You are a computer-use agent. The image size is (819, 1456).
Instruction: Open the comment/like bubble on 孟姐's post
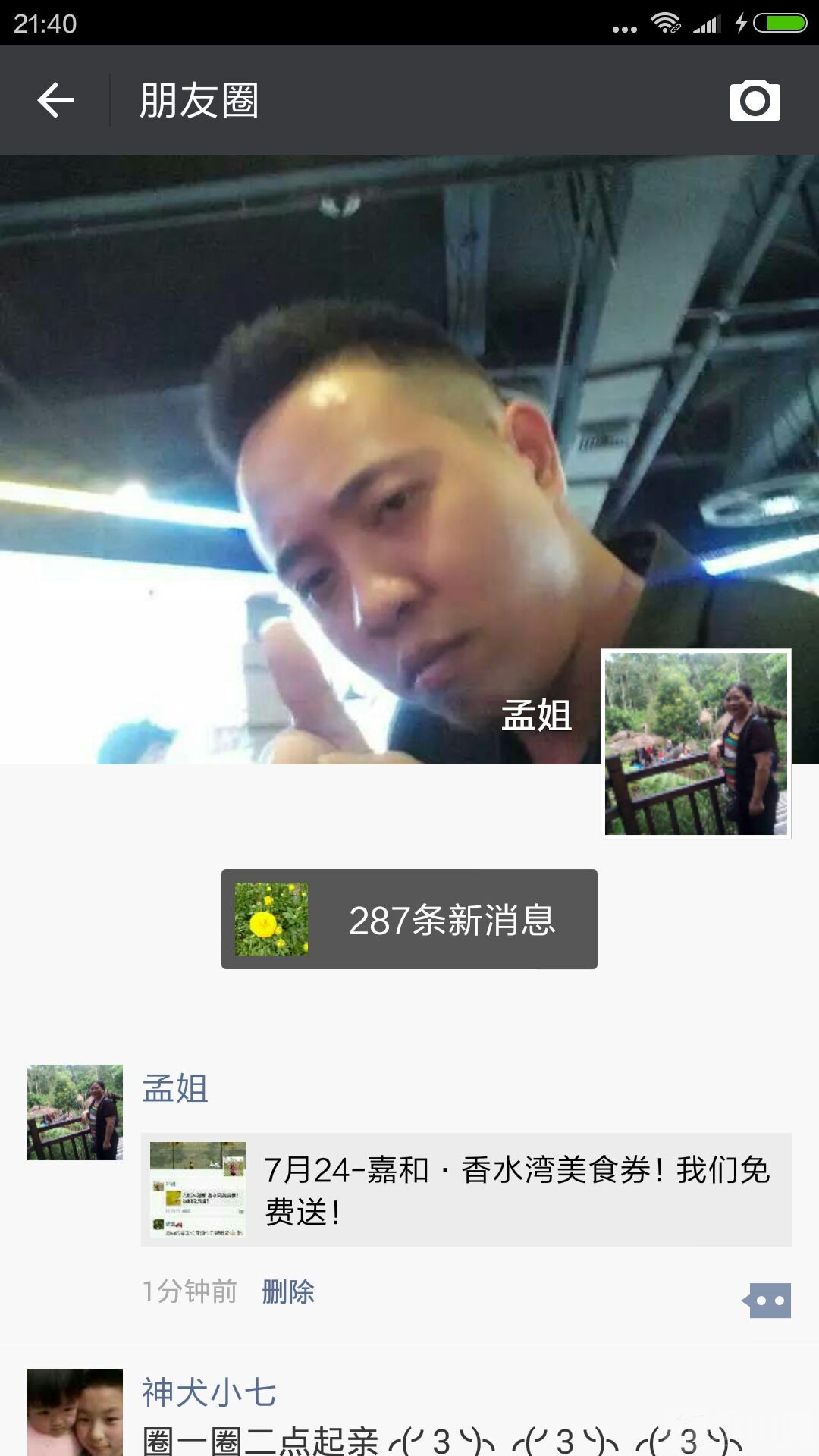pyautogui.click(x=768, y=1301)
